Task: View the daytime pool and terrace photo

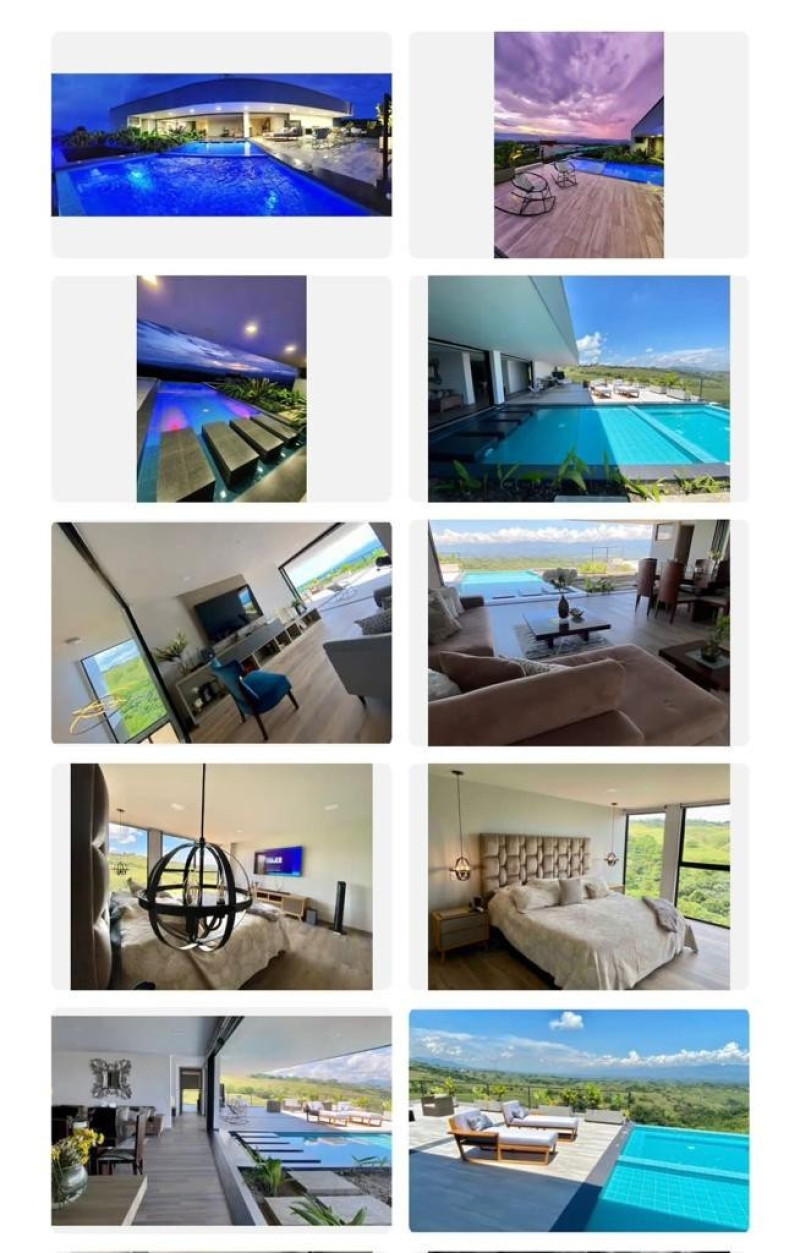Action: tap(578, 388)
